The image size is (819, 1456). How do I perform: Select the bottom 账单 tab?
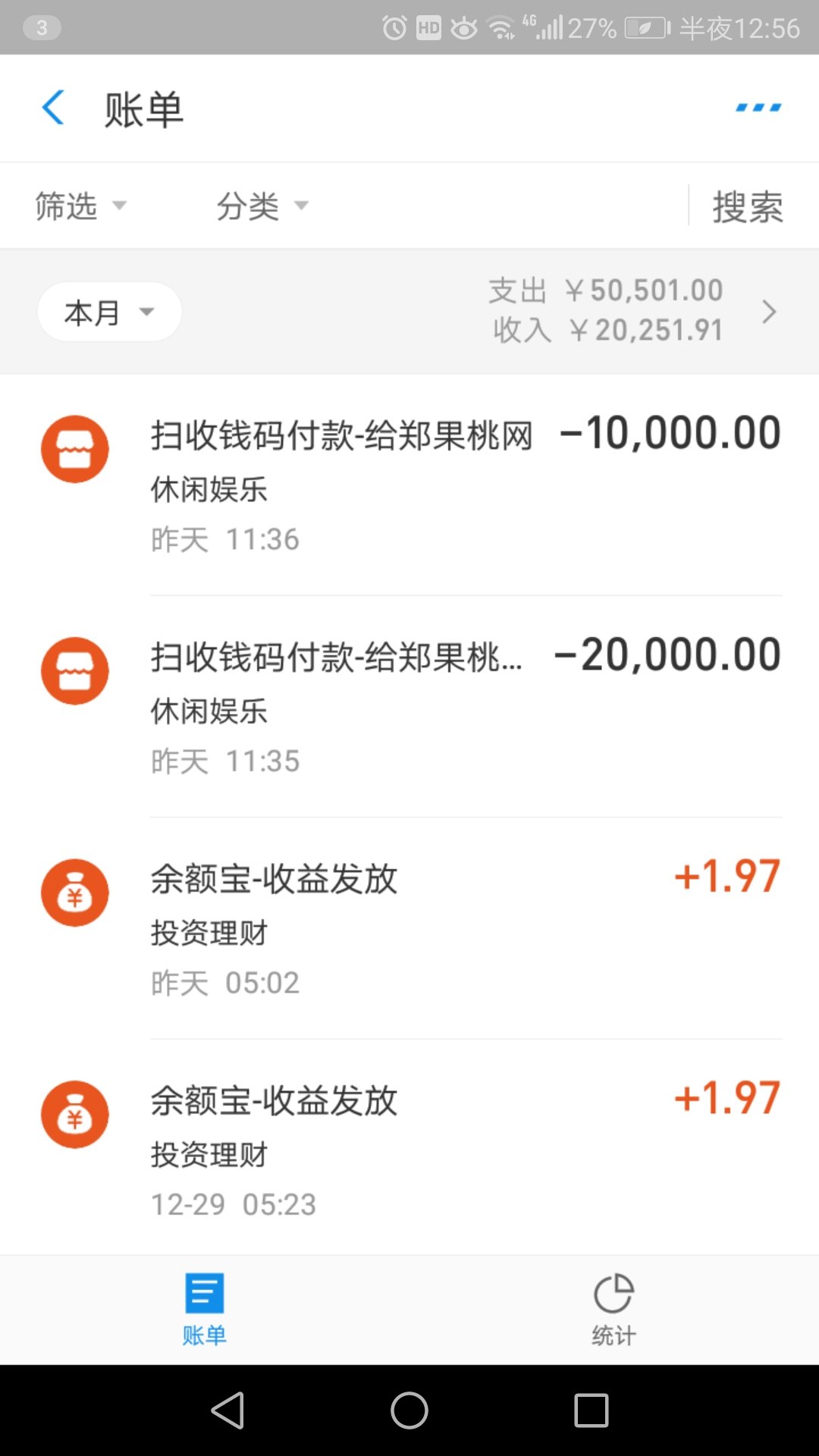pos(205,1310)
